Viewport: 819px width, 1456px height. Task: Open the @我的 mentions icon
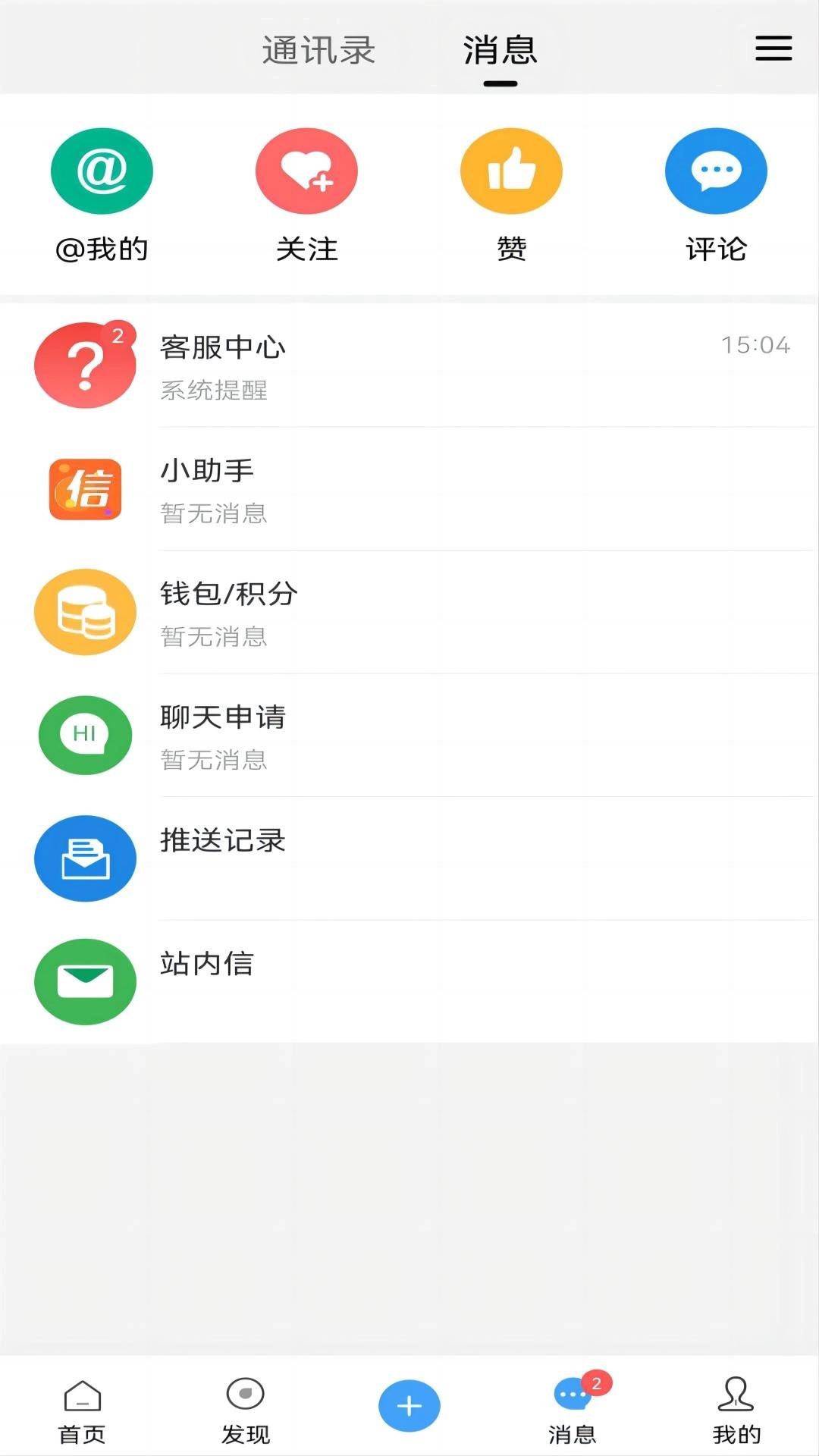click(x=102, y=171)
